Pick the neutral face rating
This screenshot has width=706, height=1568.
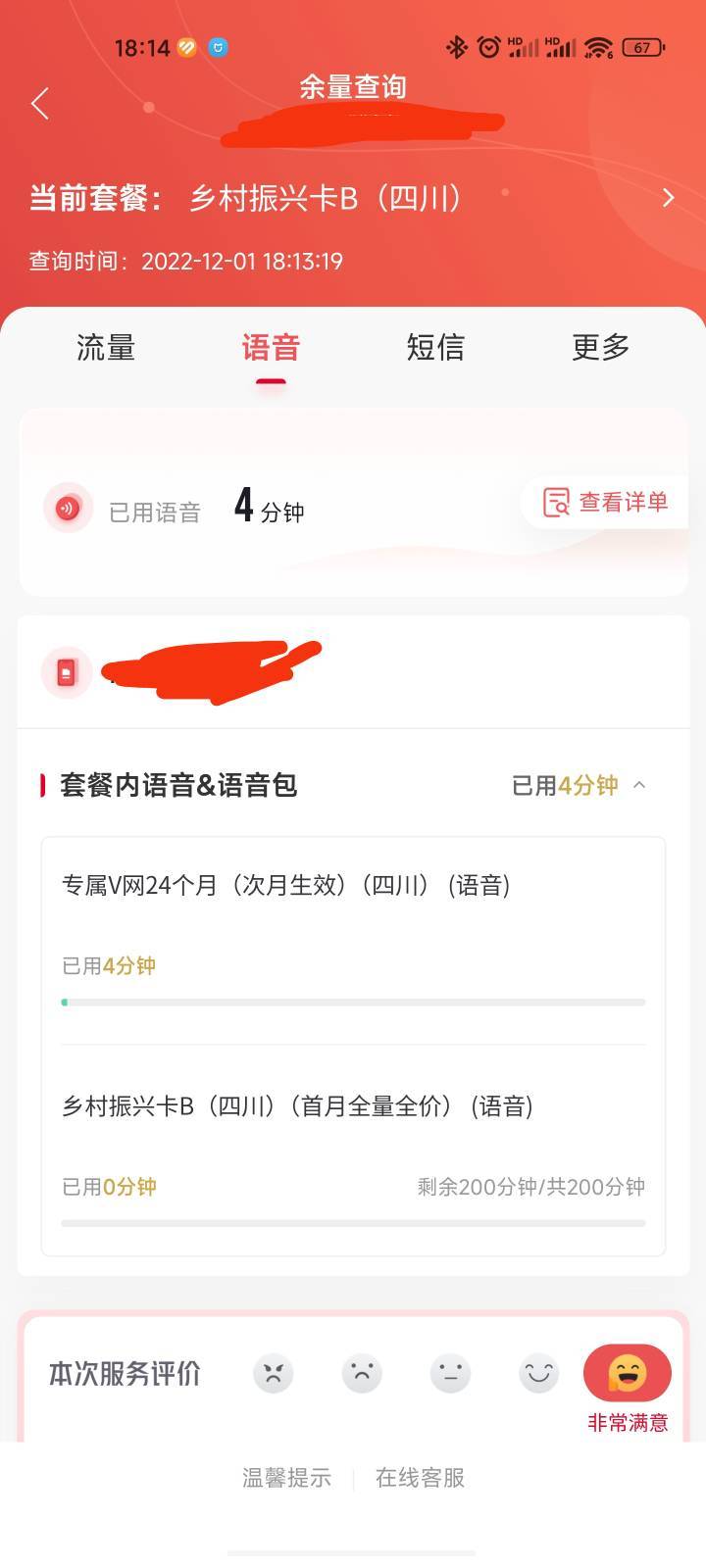point(450,1373)
